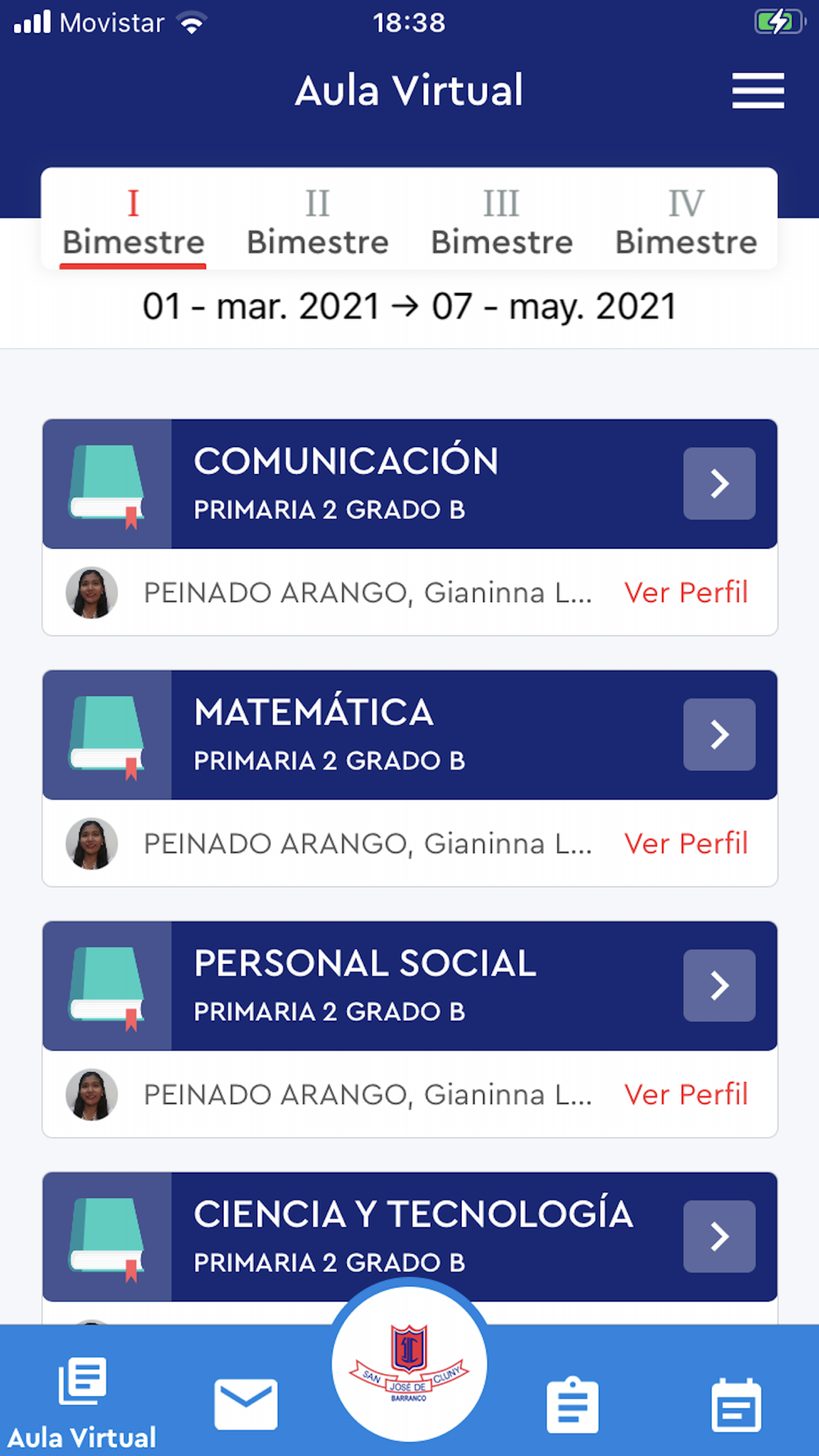Open the hamburger menu
Image resolution: width=819 pixels, height=1456 pixels.
pyautogui.click(x=758, y=91)
